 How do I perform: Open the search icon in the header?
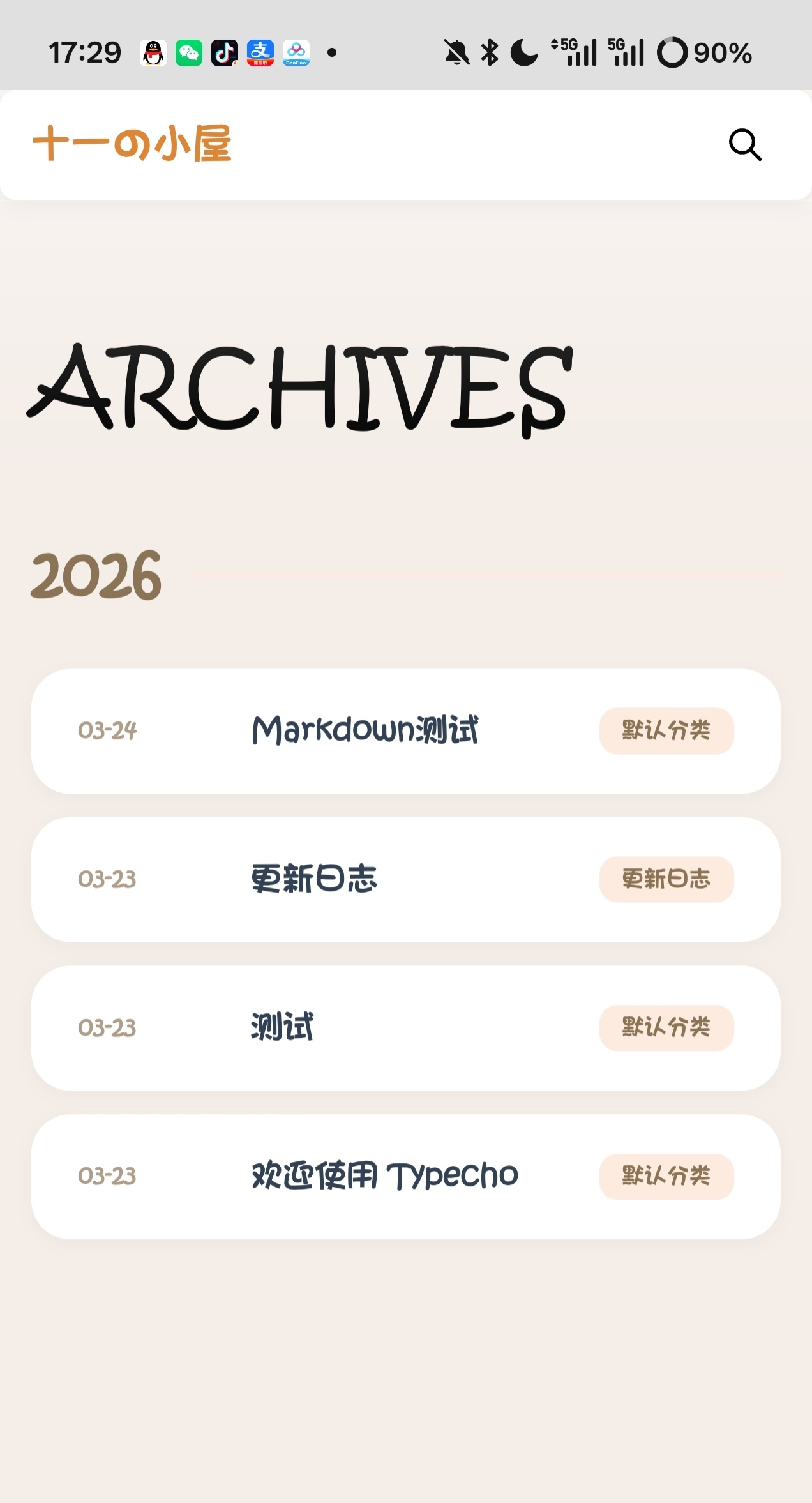[745, 146]
